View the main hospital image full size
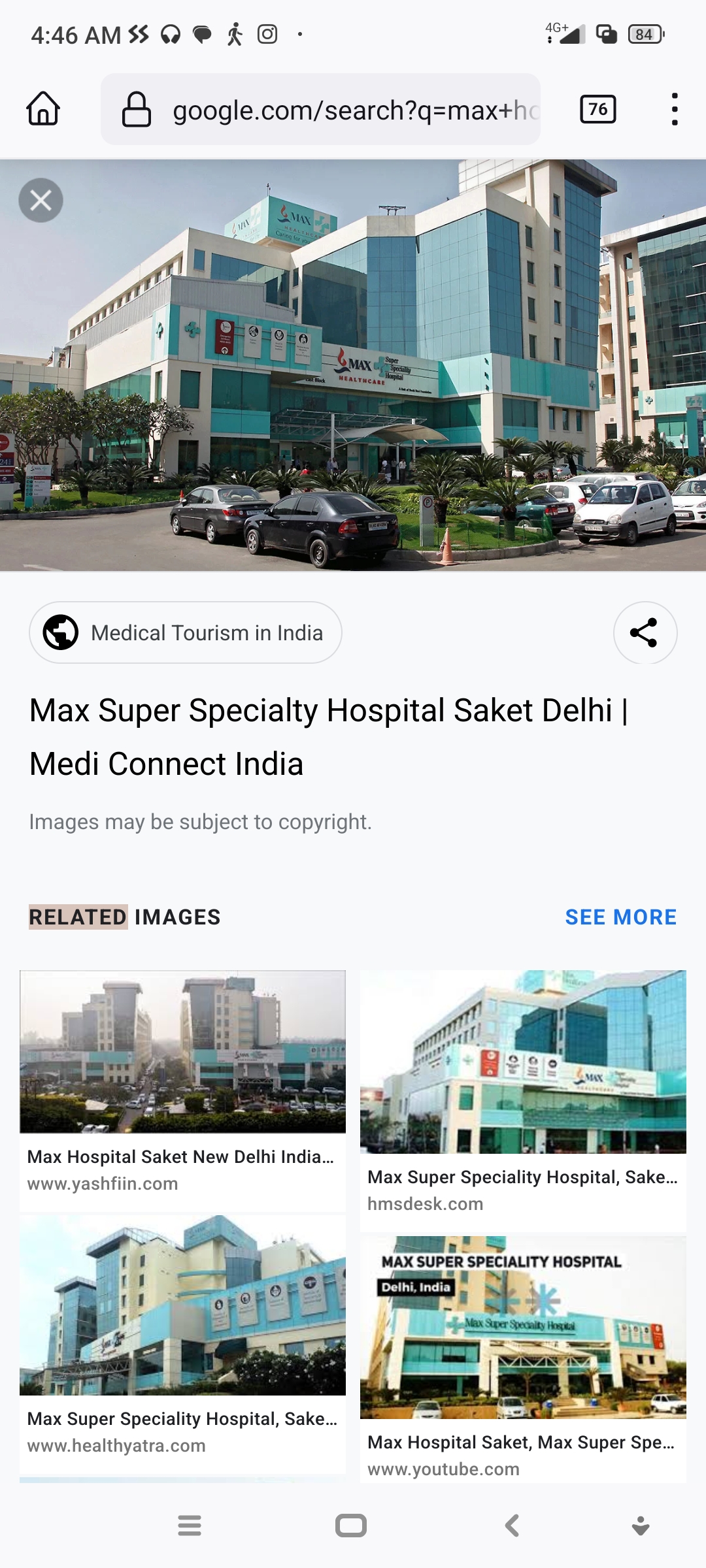Screen dimensions: 706x1568 353,366
